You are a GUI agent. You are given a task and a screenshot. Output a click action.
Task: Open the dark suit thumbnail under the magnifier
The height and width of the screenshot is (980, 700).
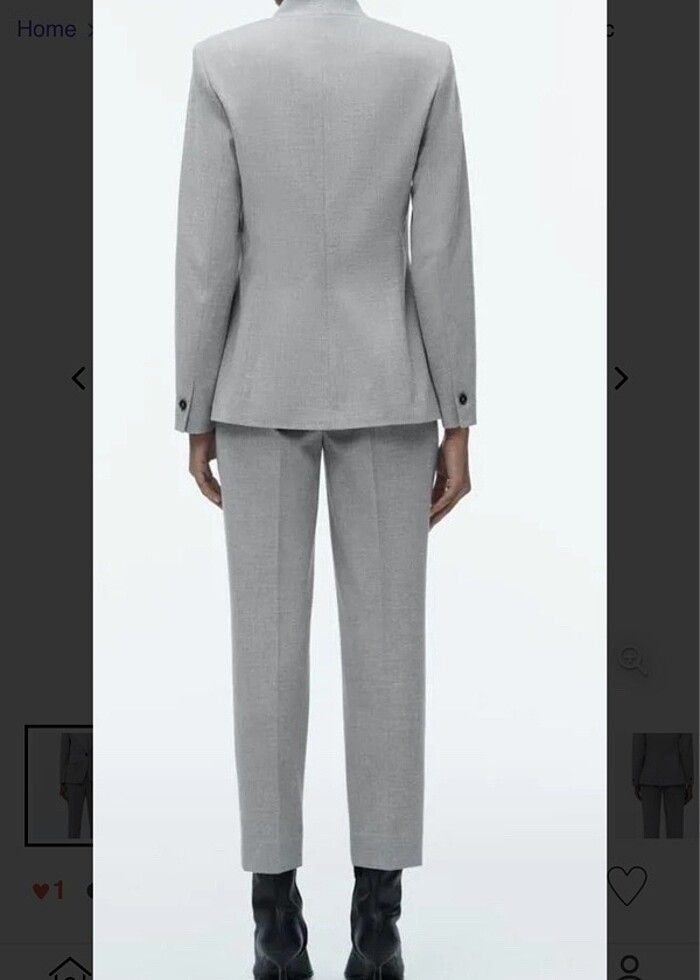pyautogui.click(x=662, y=786)
